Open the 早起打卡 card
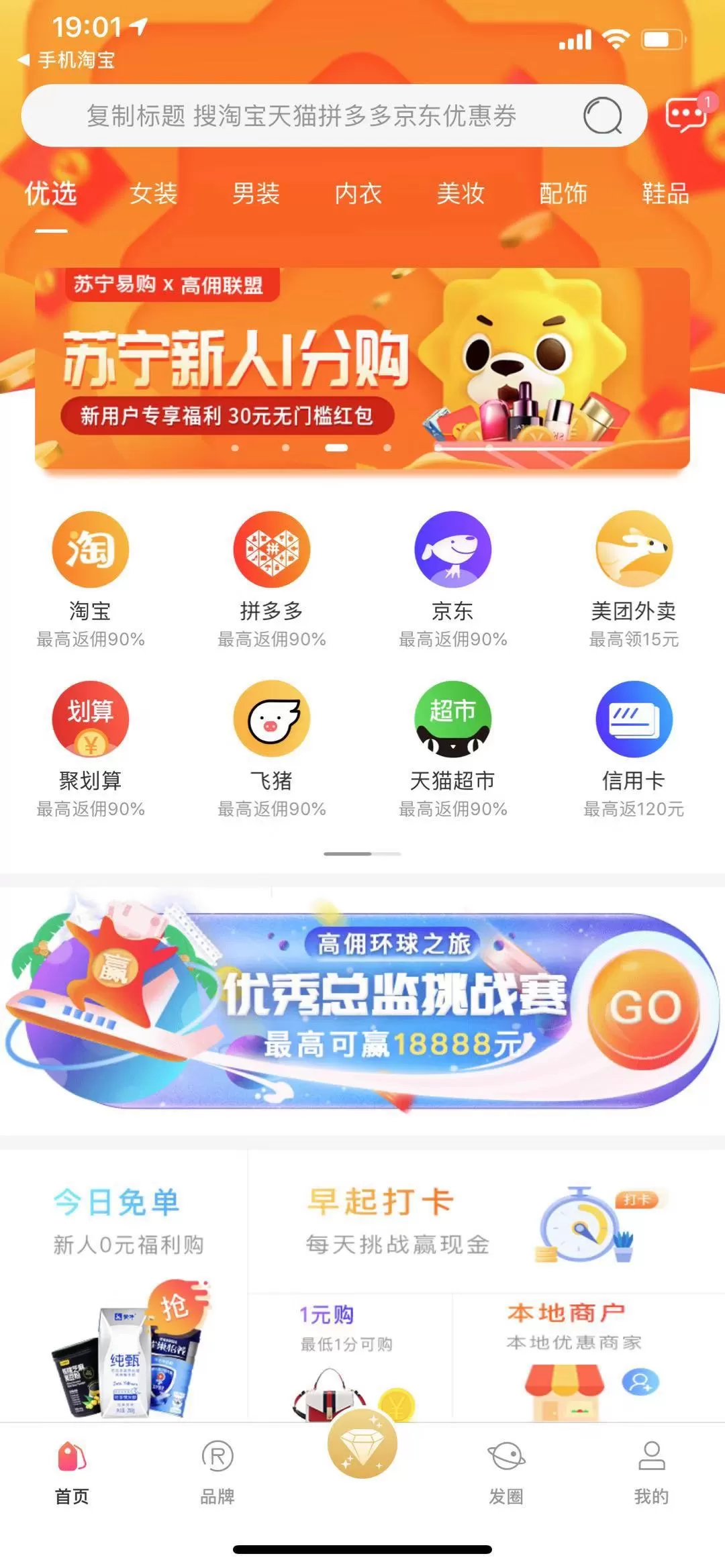725x1568 pixels. (470, 1221)
